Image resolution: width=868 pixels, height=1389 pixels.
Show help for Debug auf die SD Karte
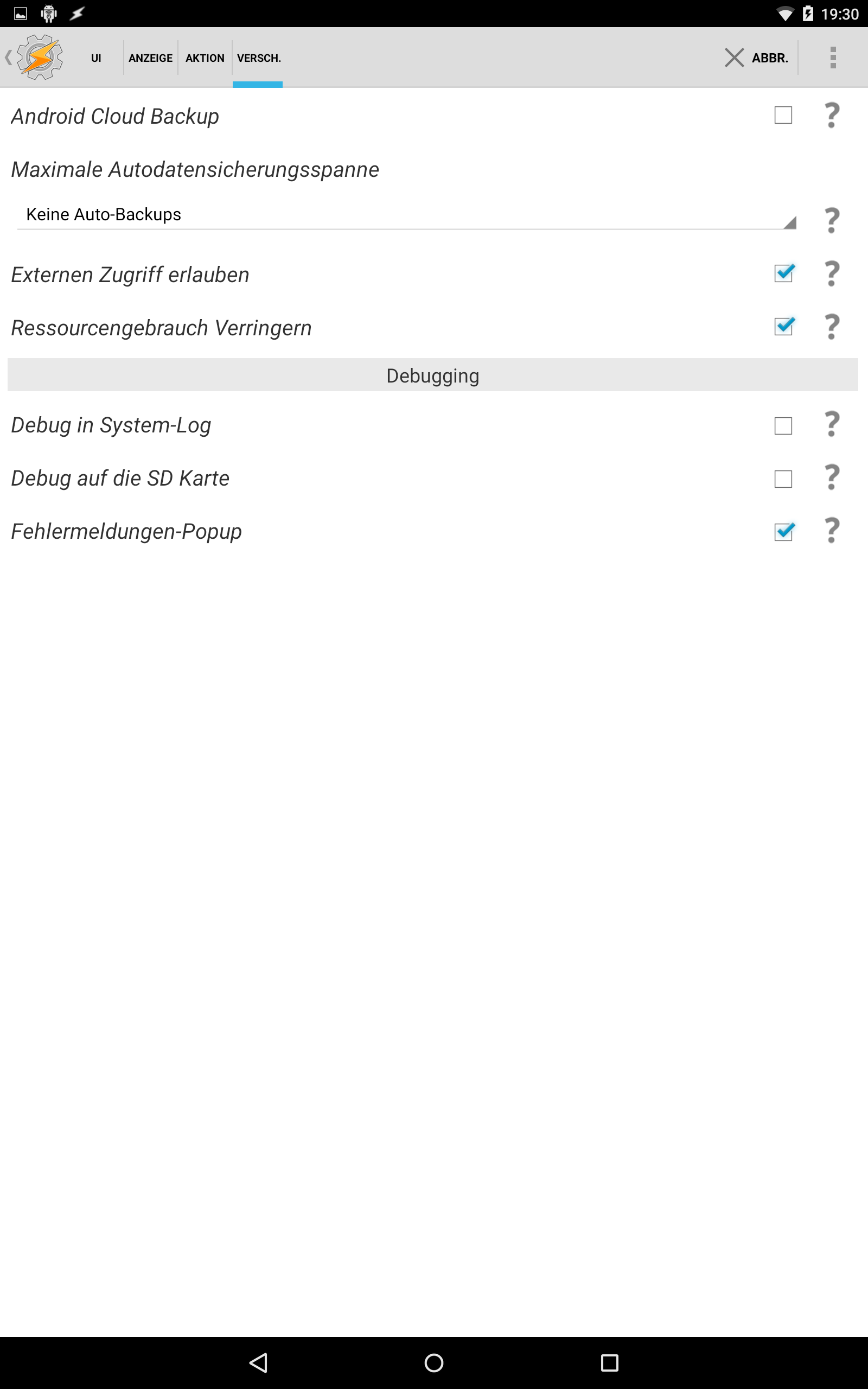click(832, 477)
